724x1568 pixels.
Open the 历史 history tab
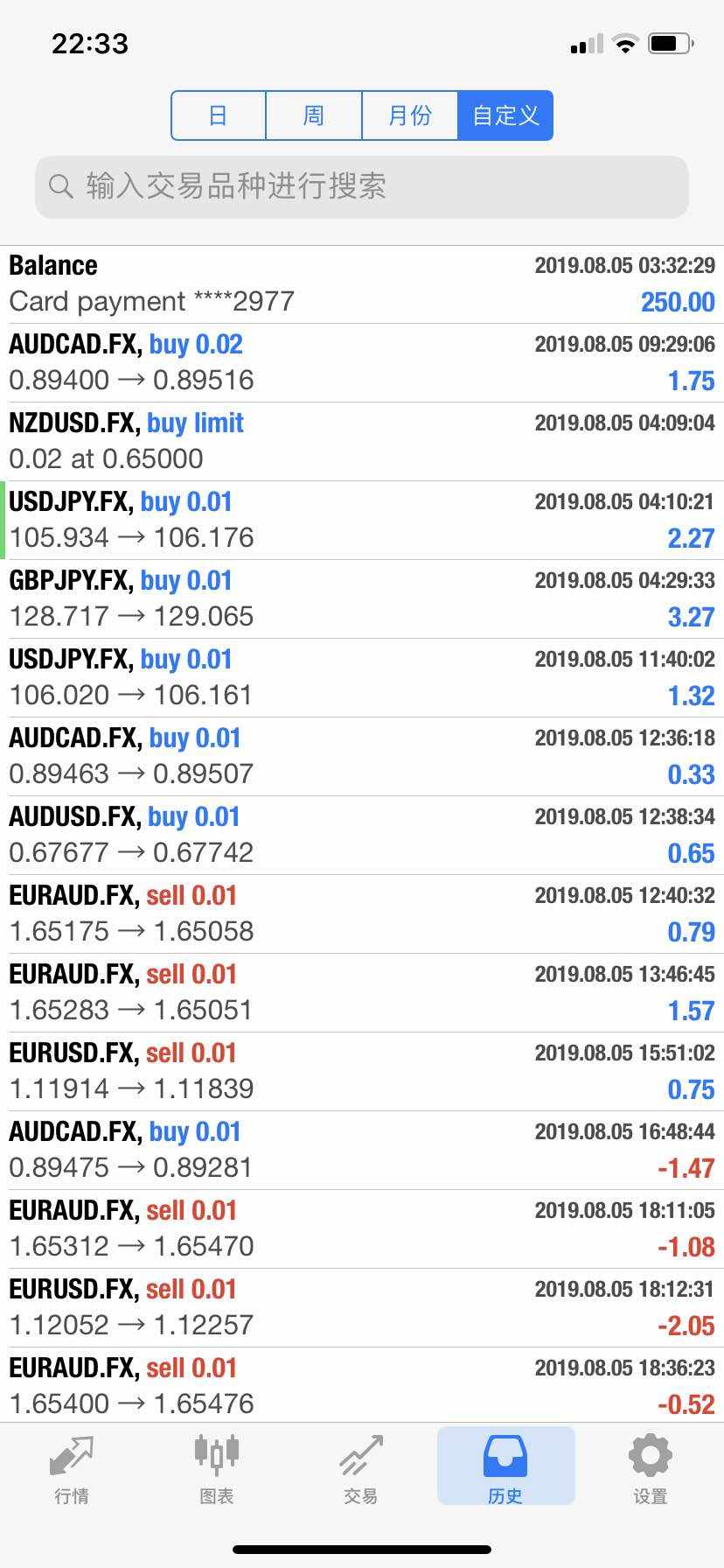tap(505, 1469)
